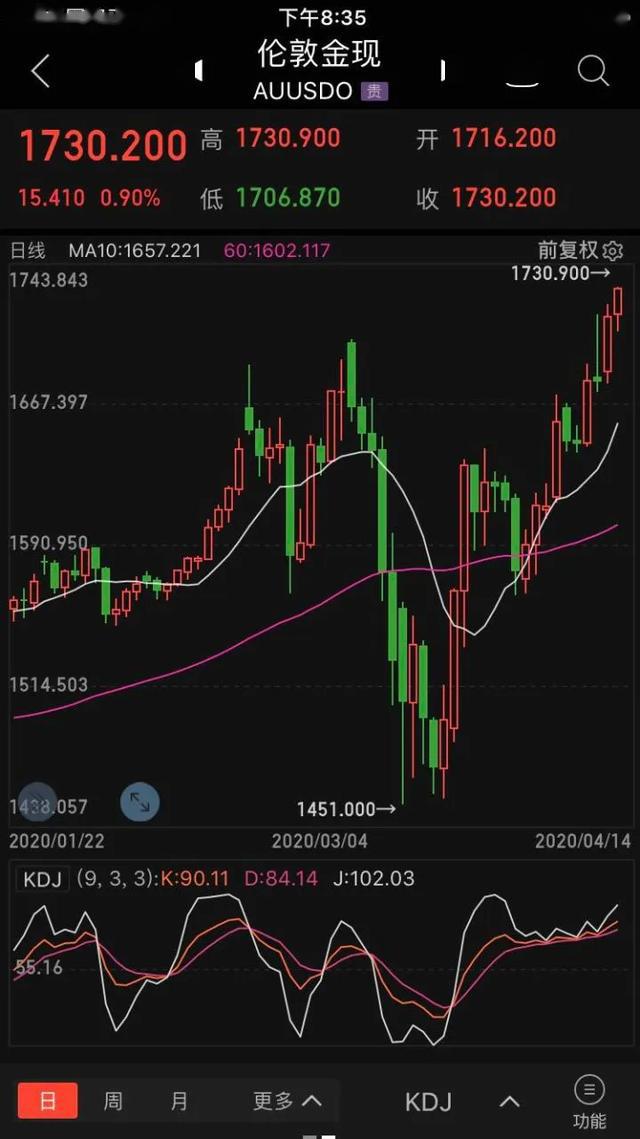The width and height of the screenshot is (640, 1139).
Task: Go back using the top-left arrow
Action: pyautogui.click(x=40, y=71)
